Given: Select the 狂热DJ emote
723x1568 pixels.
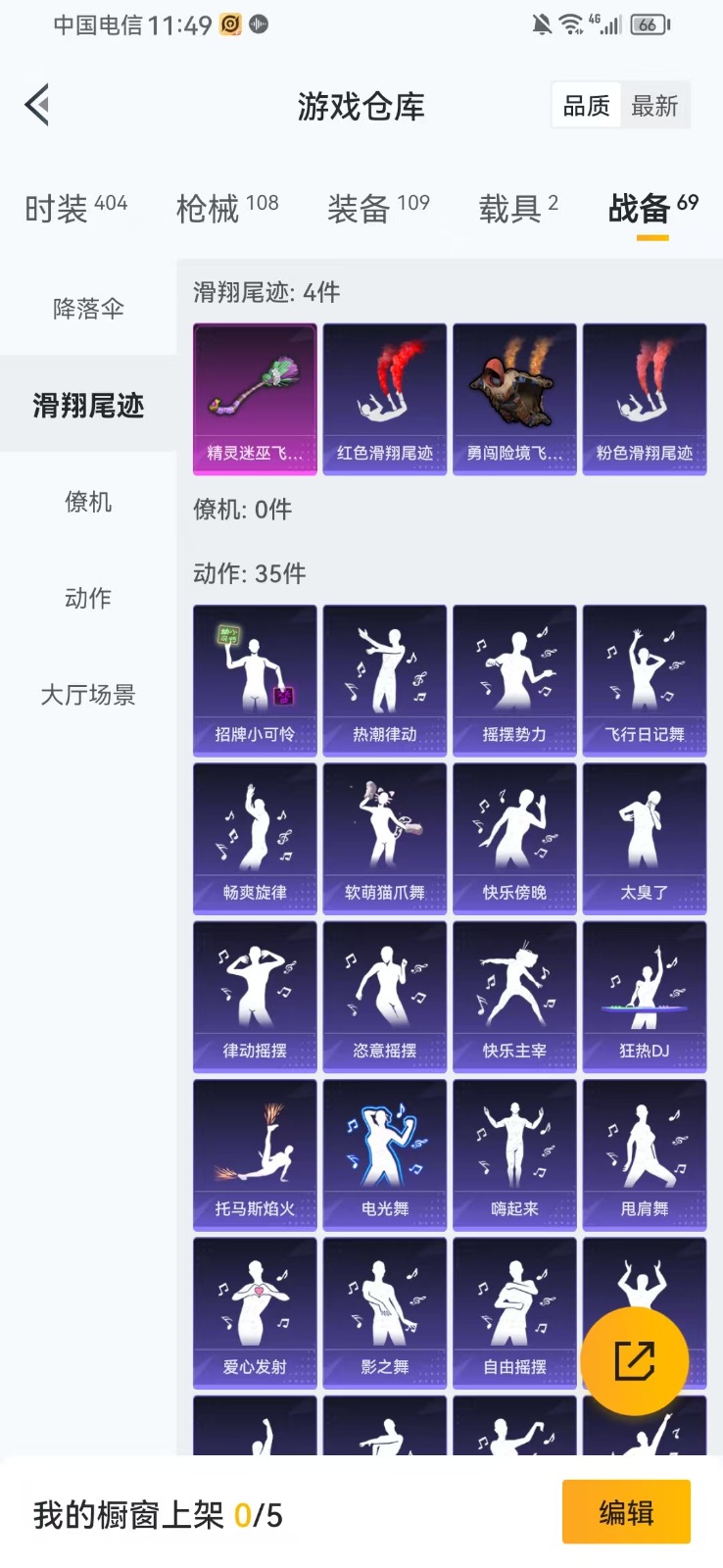Looking at the screenshot, I should [645, 997].
